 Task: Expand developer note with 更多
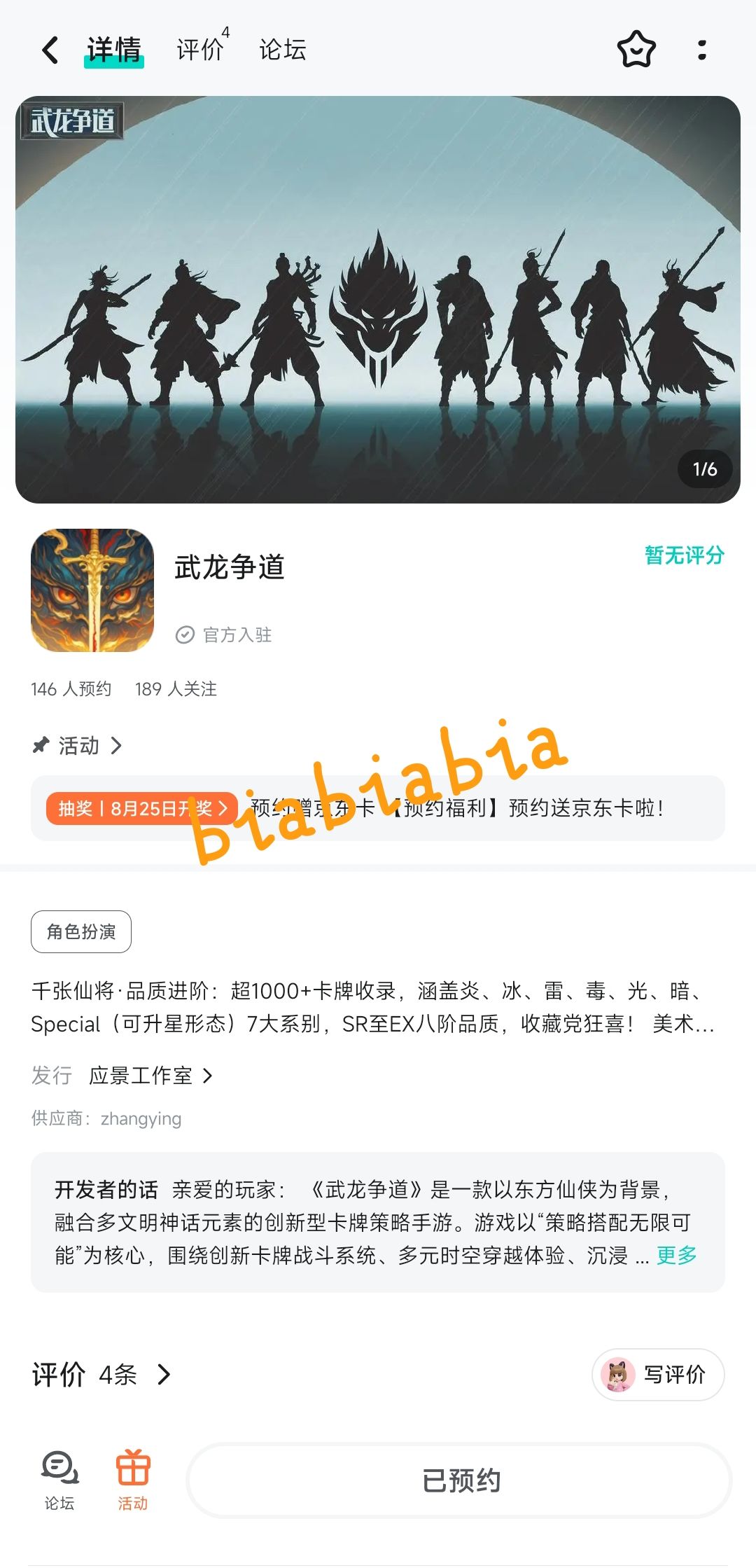[676, 1255]
